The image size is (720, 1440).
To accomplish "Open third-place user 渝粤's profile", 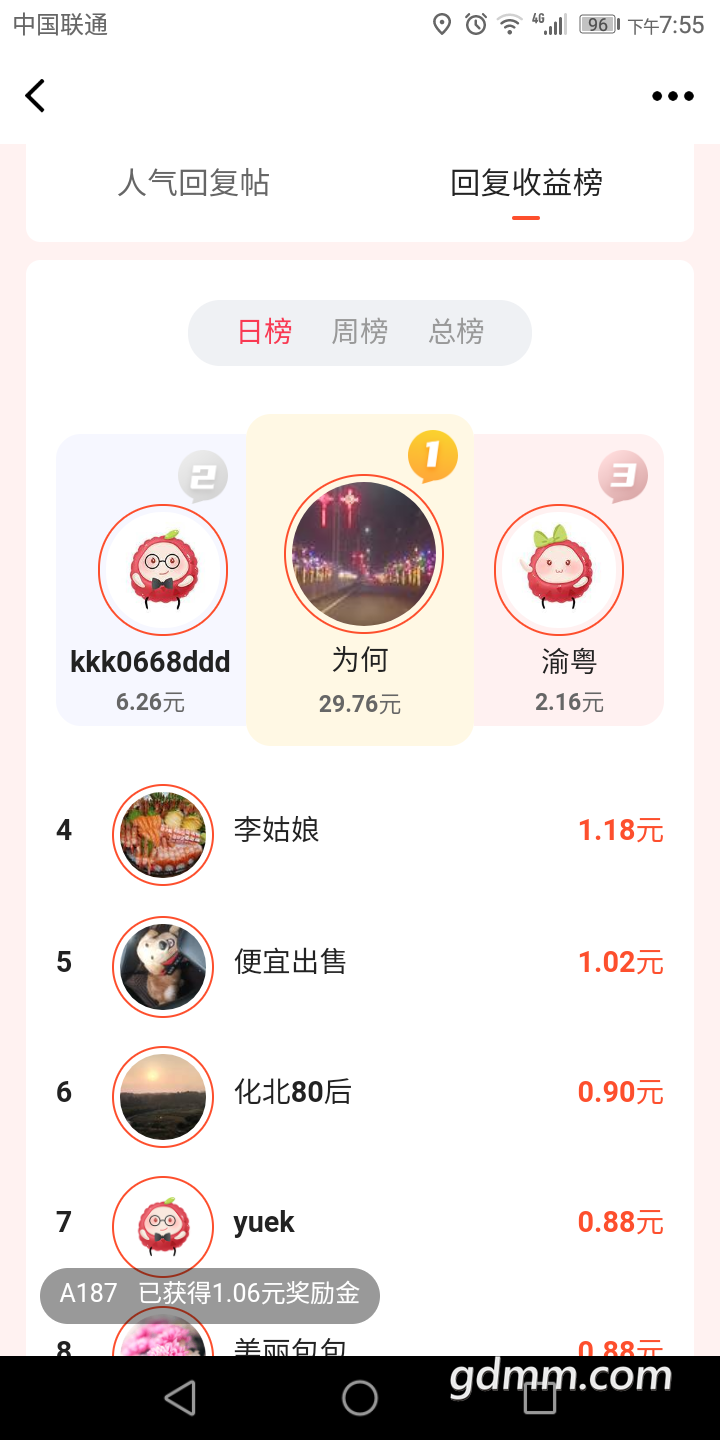I will point(559,570).
